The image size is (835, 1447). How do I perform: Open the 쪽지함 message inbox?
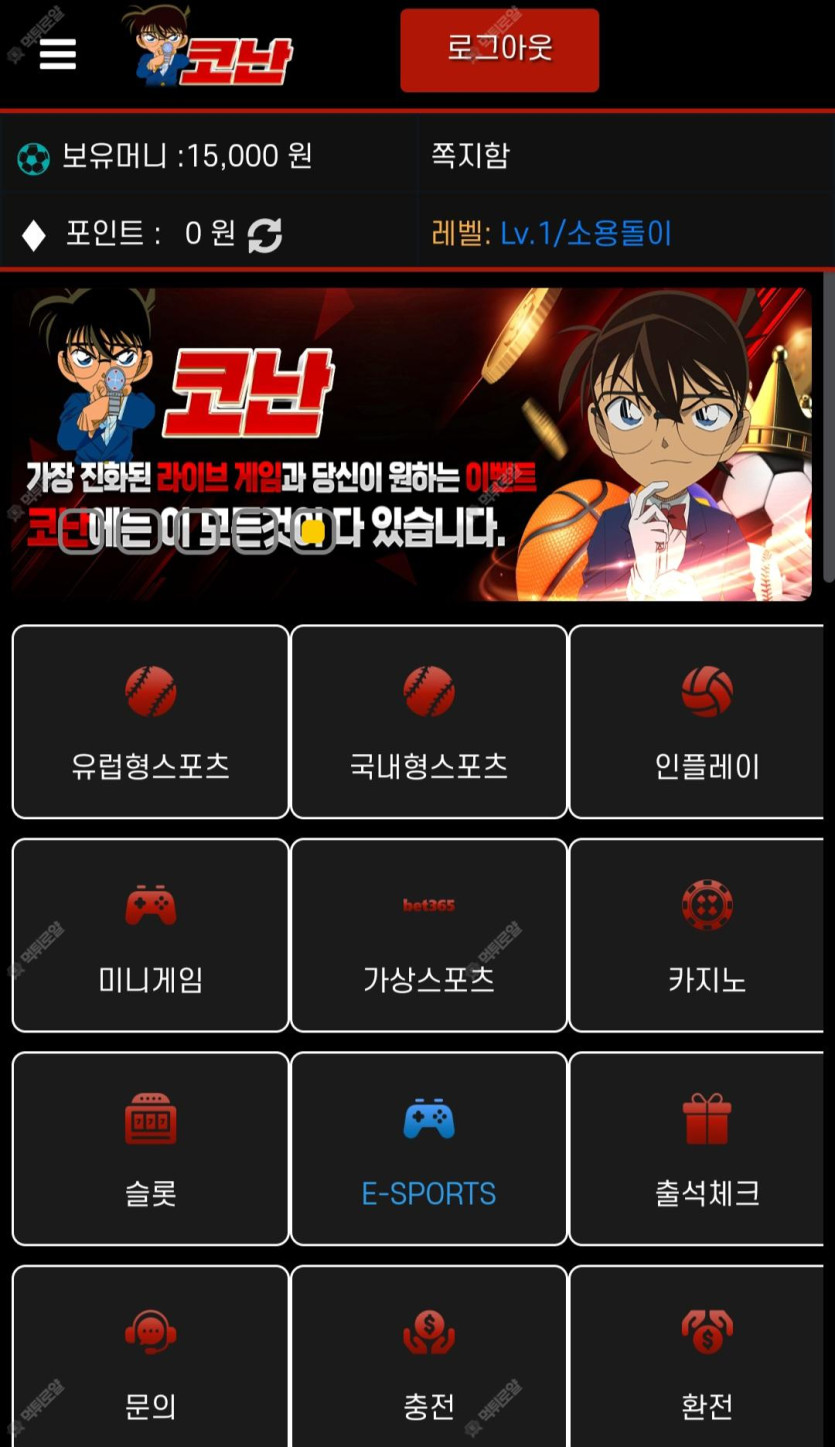point(470,156)
